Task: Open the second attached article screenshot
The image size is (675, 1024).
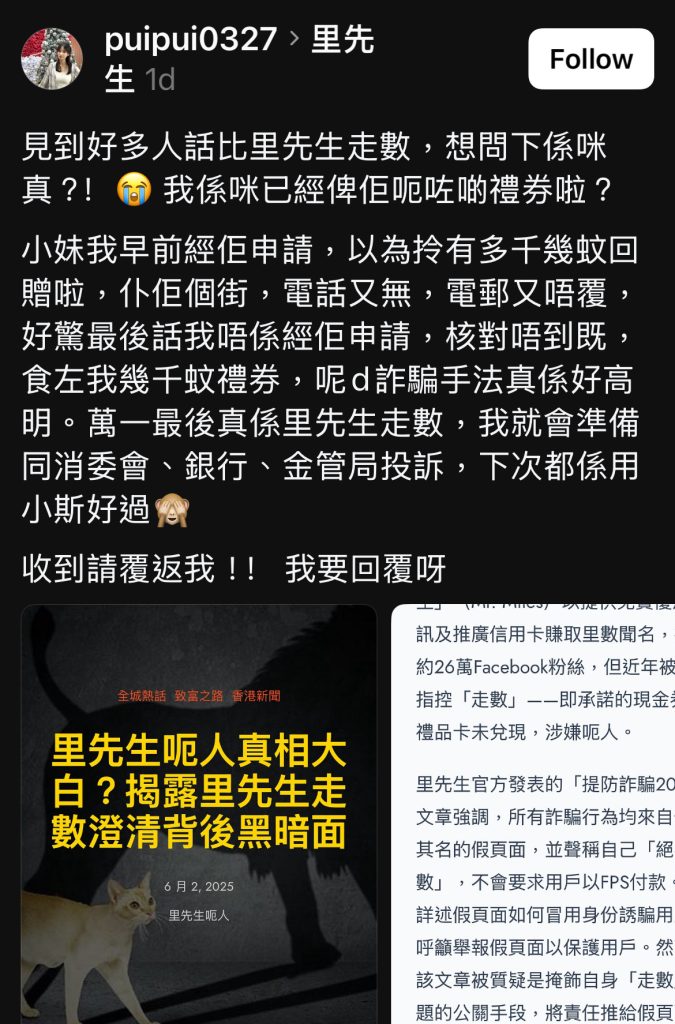Action: [x=534, y=812]
